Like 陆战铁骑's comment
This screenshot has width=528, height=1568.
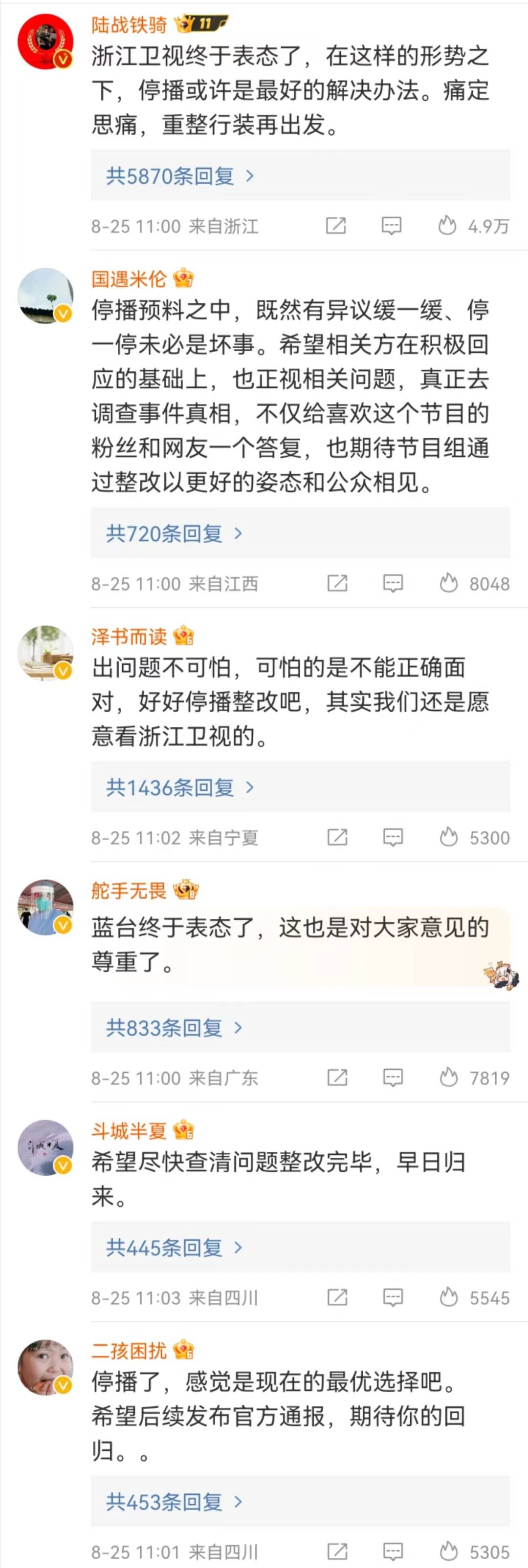[448, 226]
